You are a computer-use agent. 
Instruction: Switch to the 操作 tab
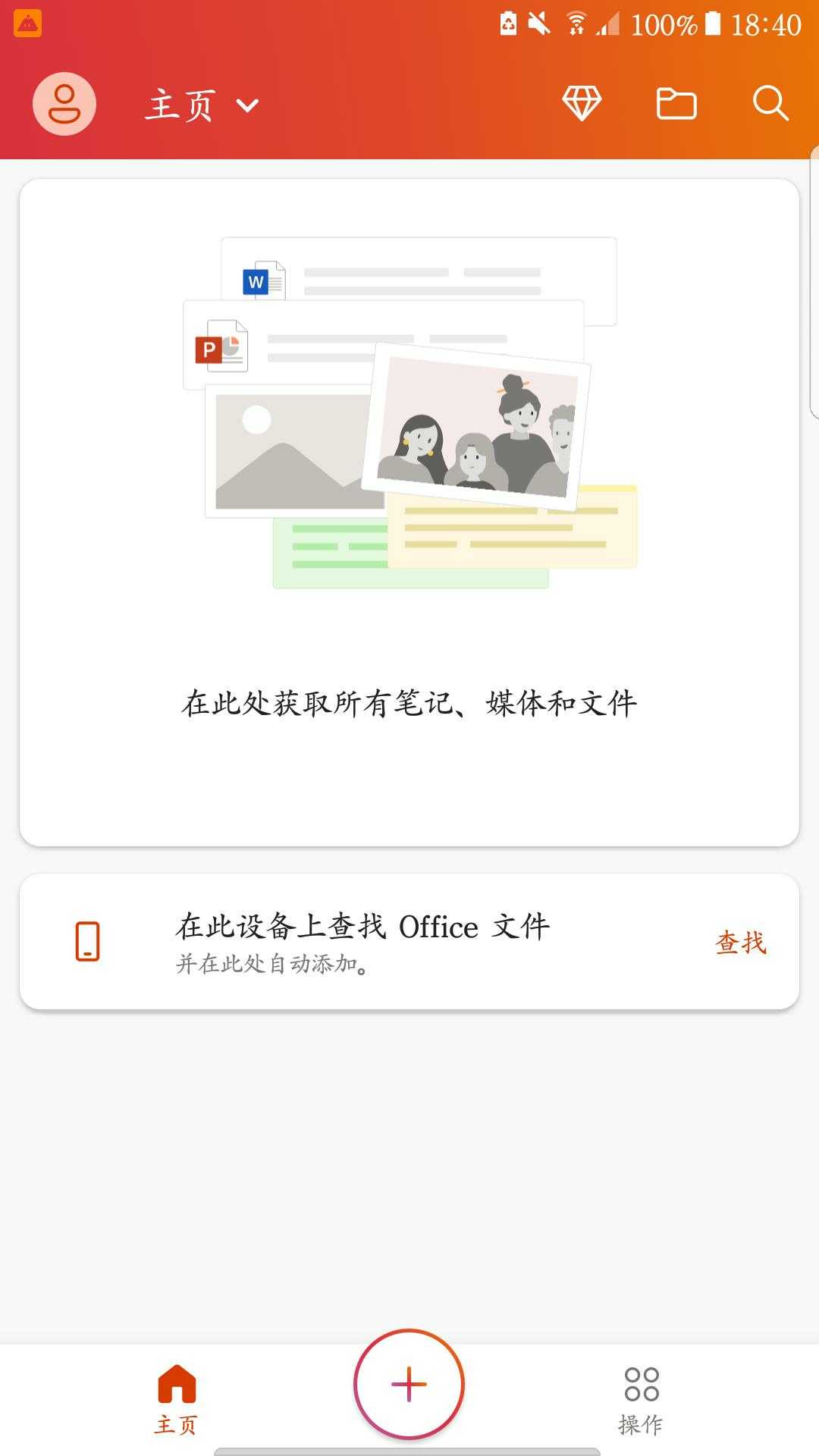642,1399
